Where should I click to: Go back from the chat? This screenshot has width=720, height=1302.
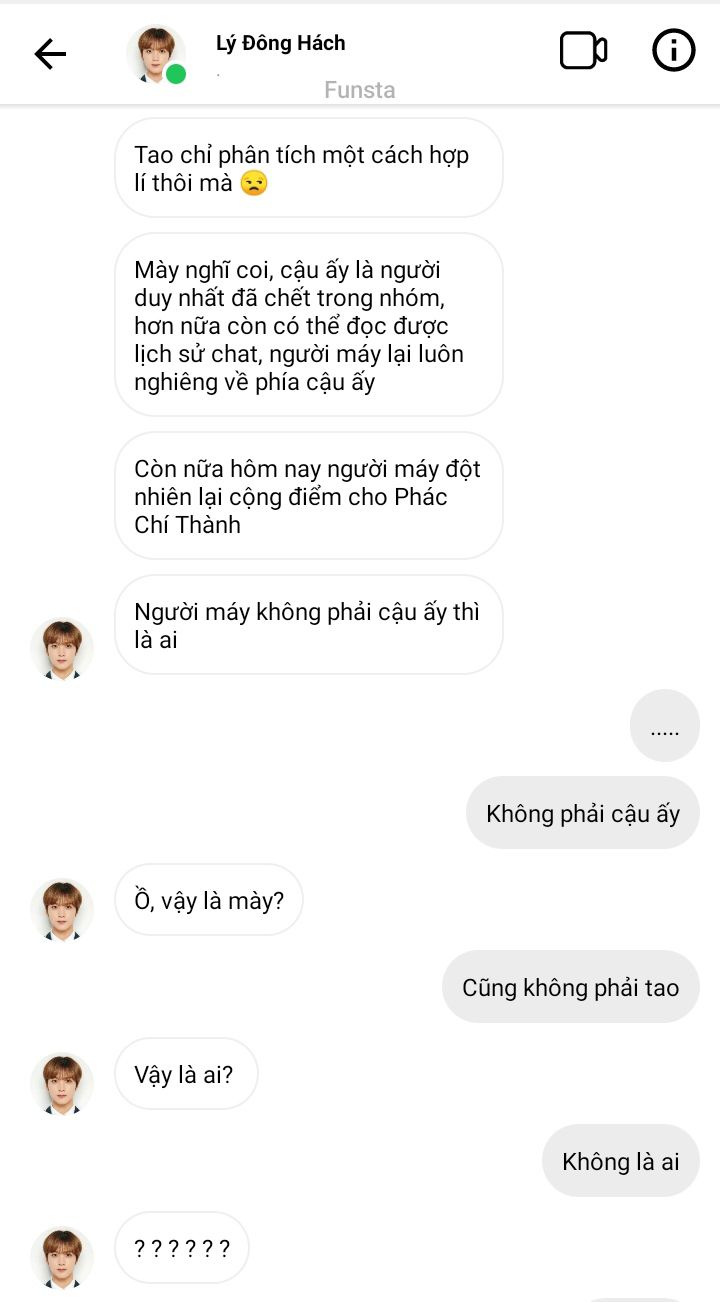coord(50,54)
